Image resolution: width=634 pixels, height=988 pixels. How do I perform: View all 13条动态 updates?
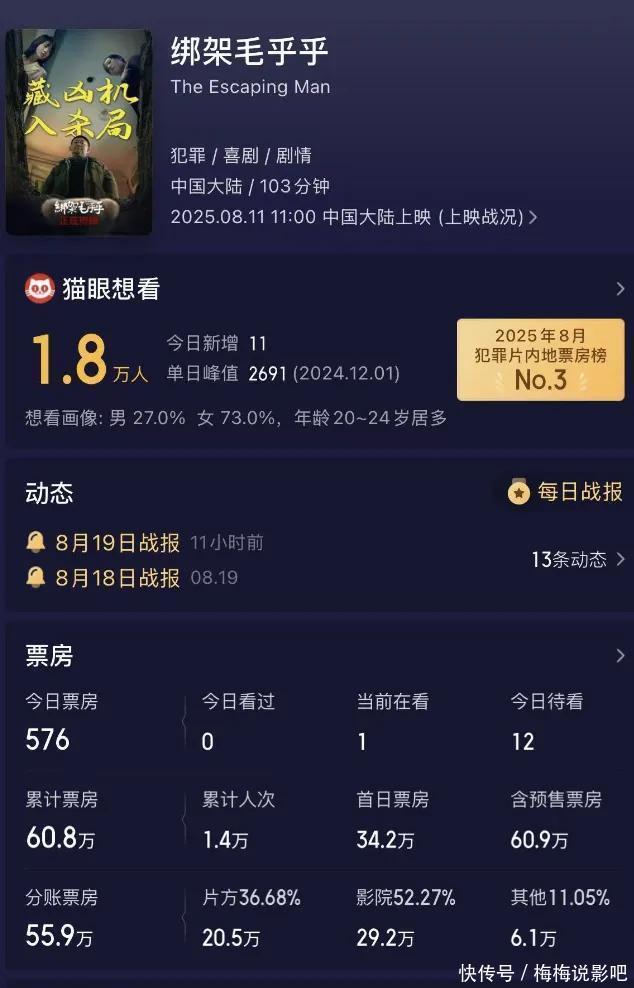pos(577,560)
